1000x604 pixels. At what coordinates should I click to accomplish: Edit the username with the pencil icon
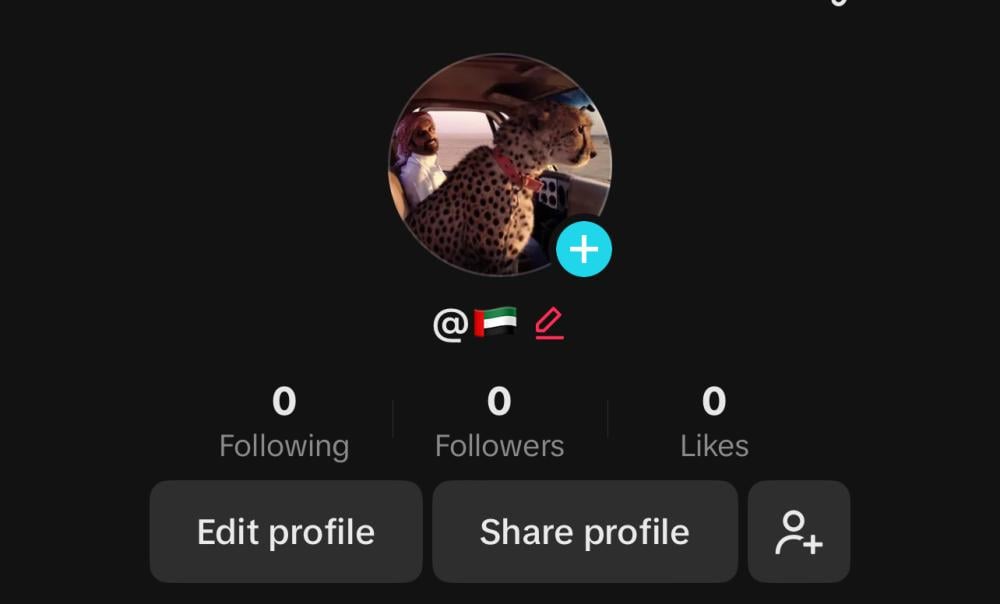[x=549, y=323]
